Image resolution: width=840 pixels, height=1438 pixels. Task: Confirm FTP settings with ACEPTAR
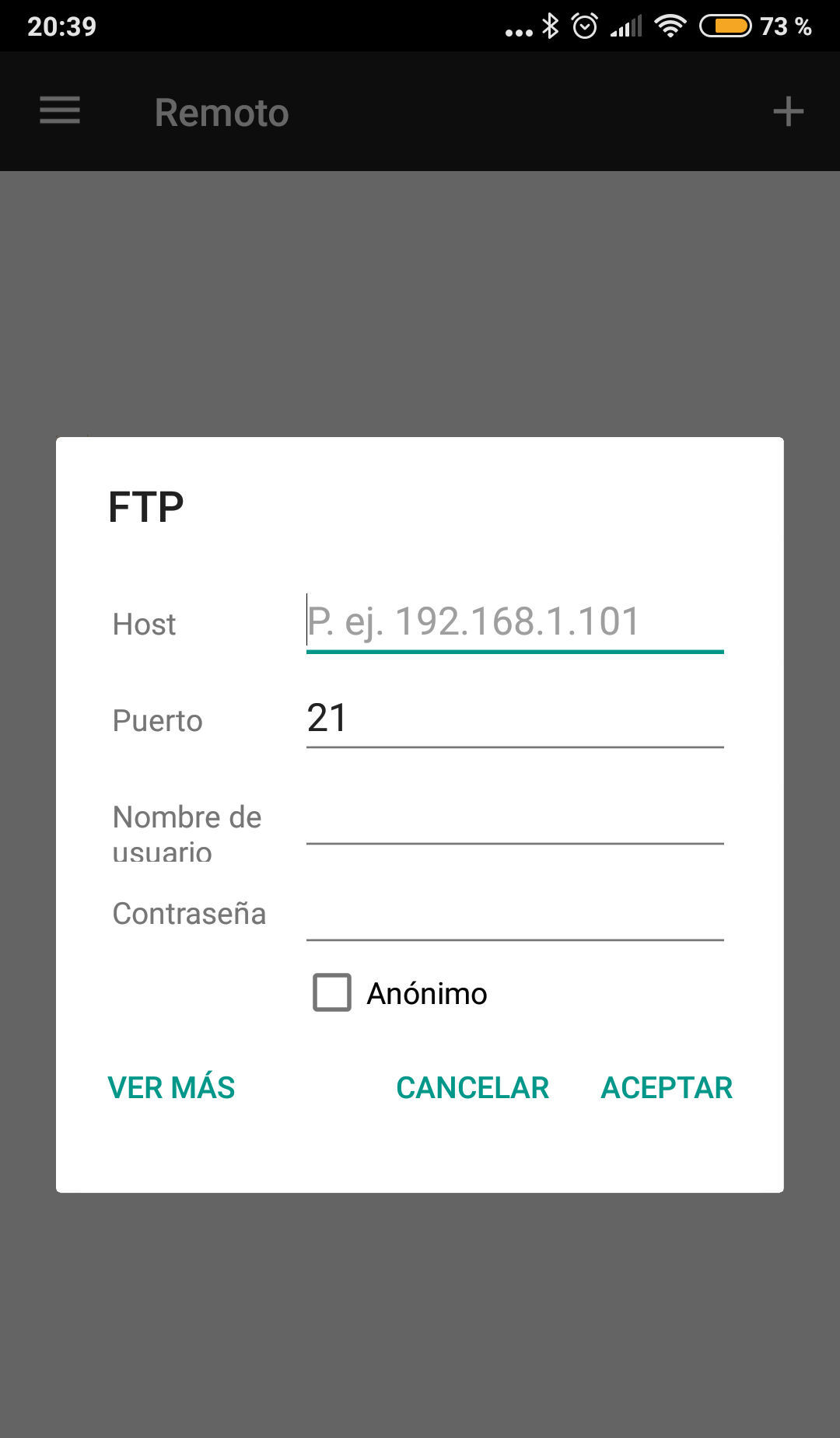tap(667, 1087)
